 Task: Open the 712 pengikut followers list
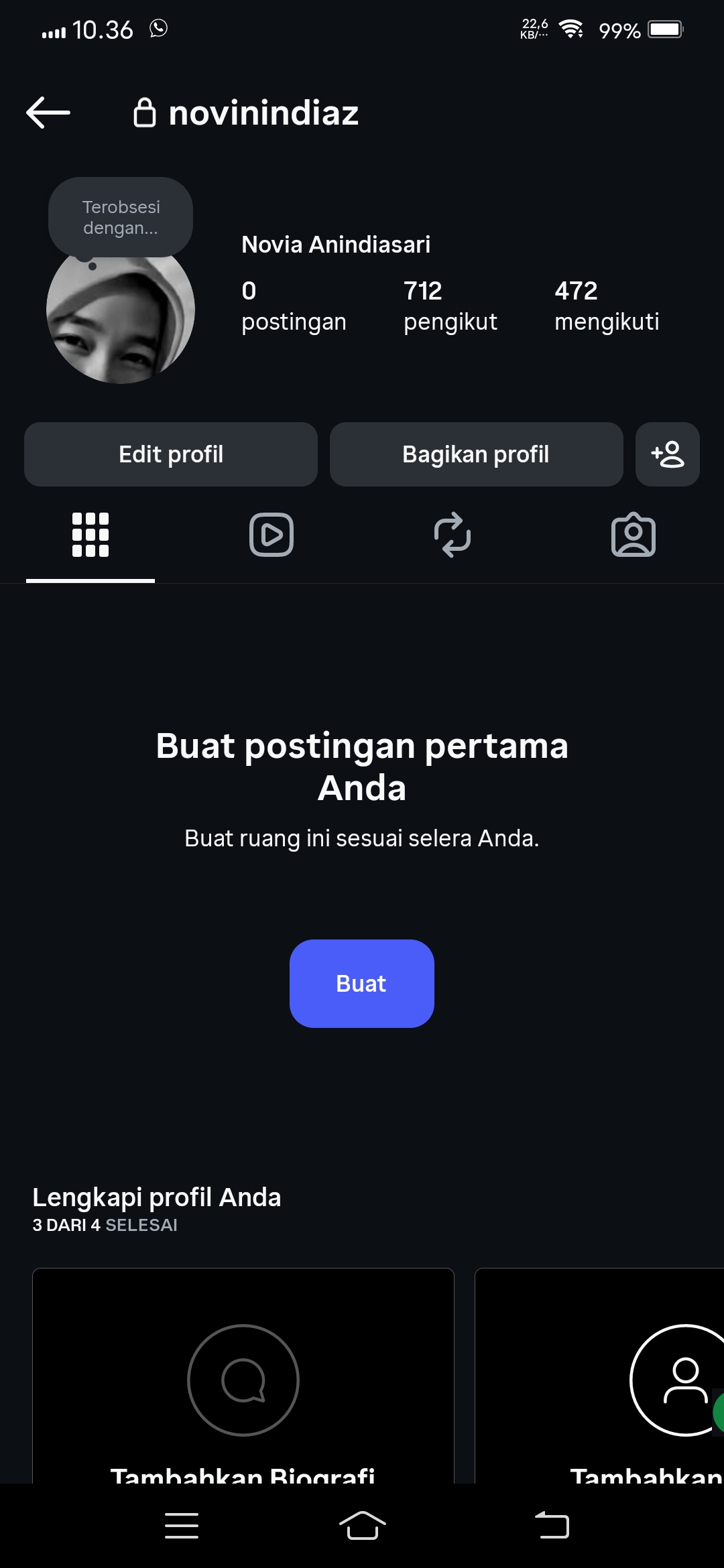click(450, 306)
